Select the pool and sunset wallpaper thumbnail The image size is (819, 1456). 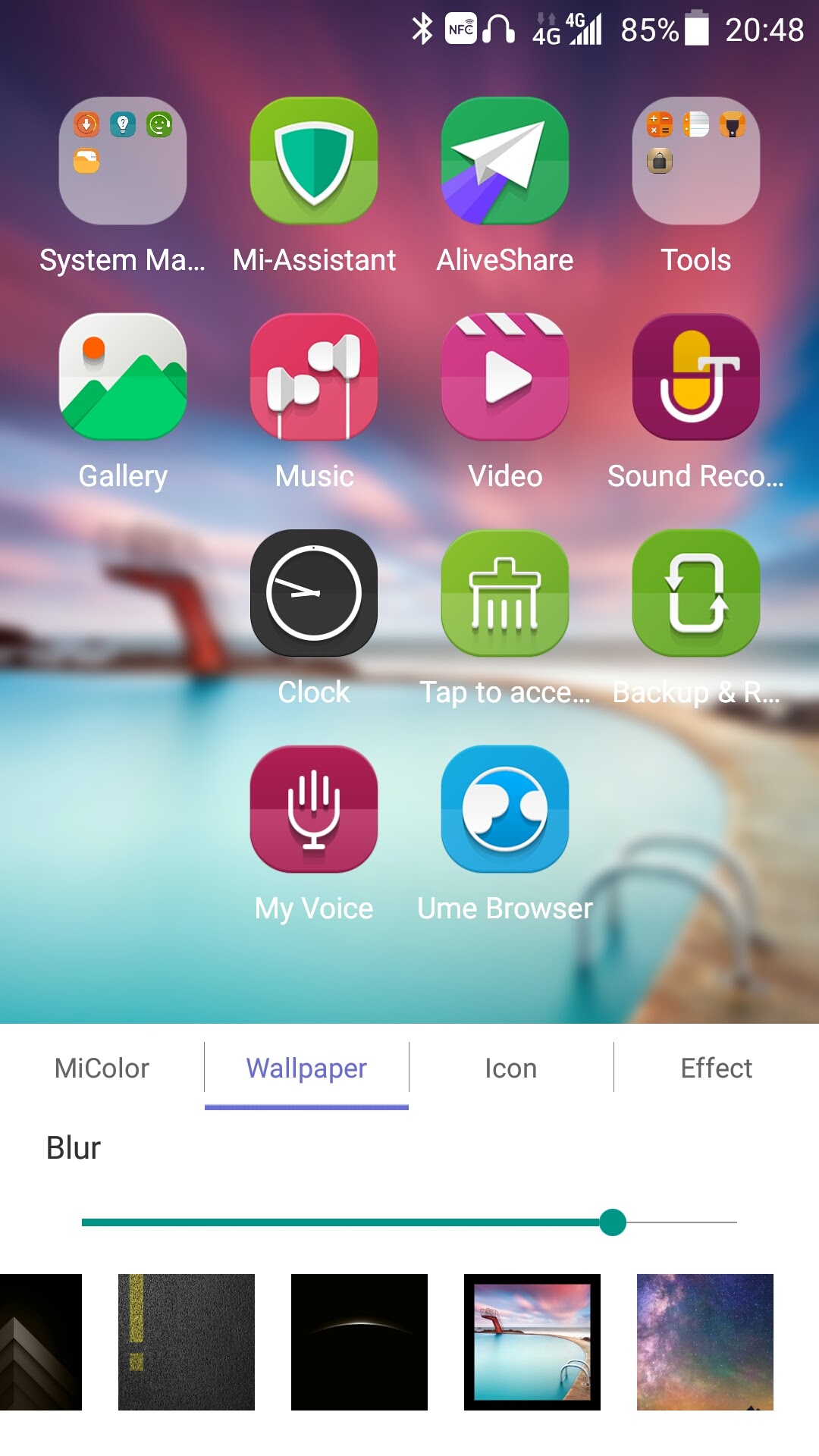(532, 1341)
